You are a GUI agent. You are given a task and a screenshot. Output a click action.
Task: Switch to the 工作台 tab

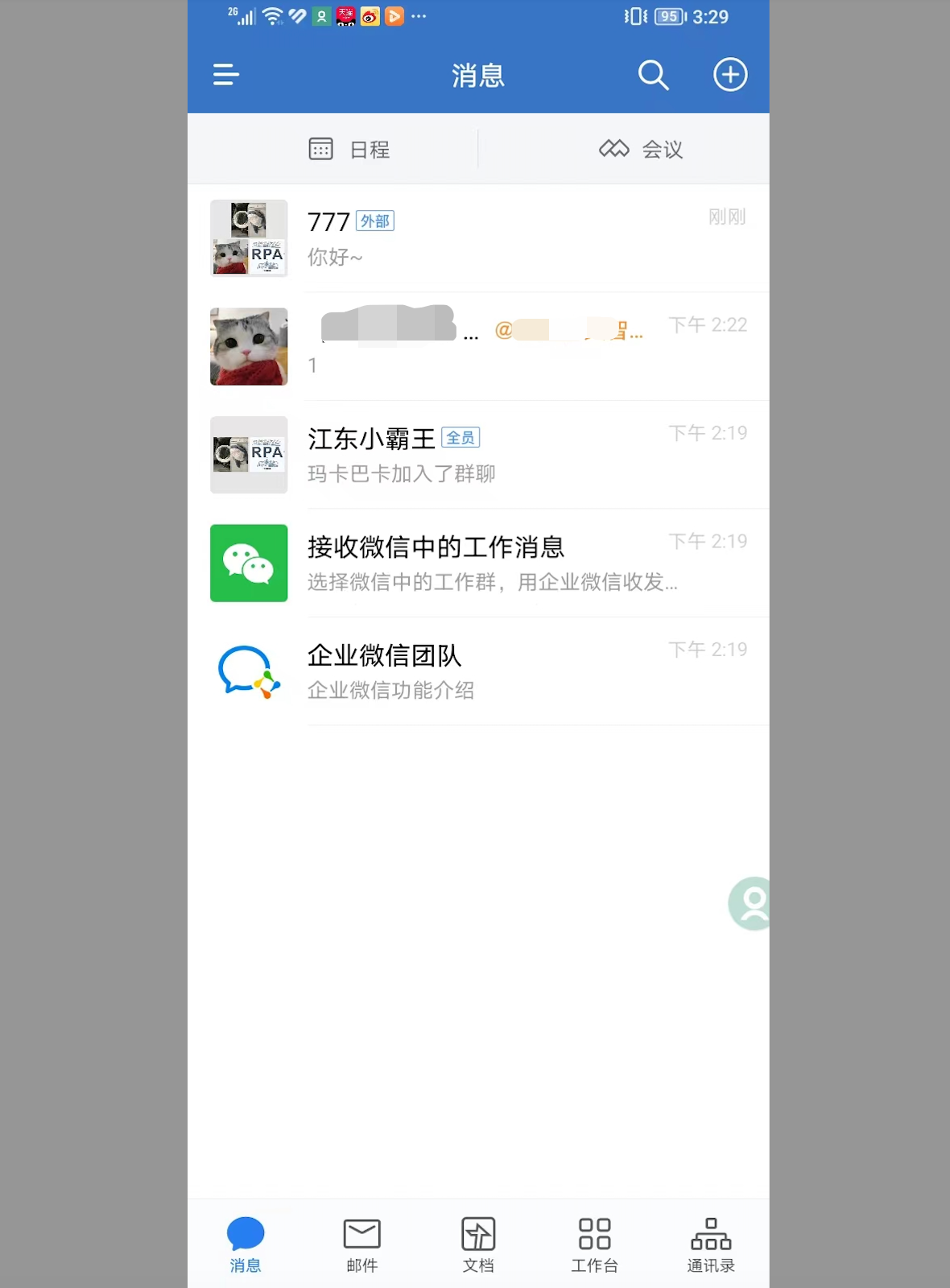click(594, 1244)
